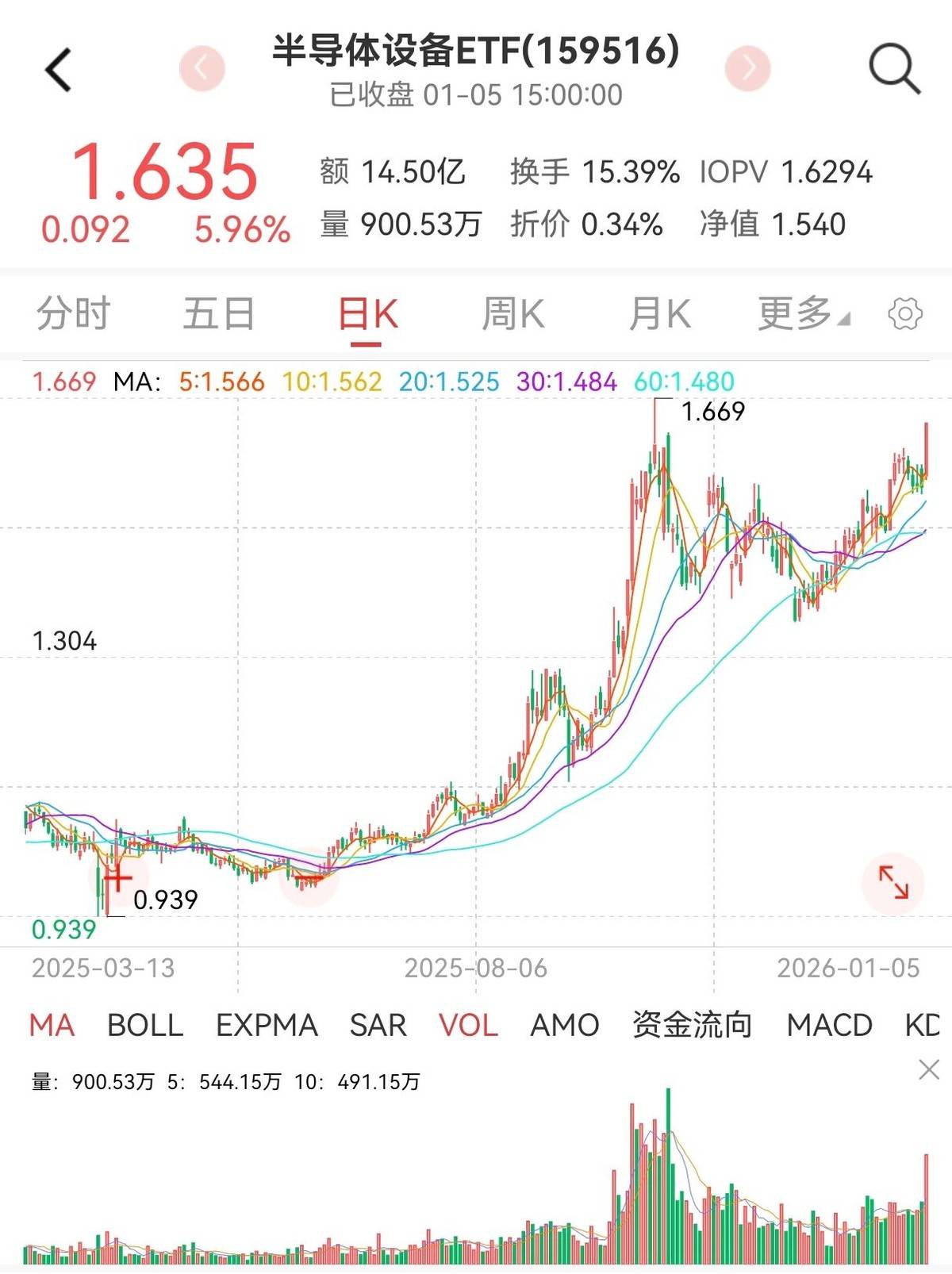This screenshot has width=952, height=1274.
Task: Close the volume sub-chart panel
Action: [x=928, y=1070]
